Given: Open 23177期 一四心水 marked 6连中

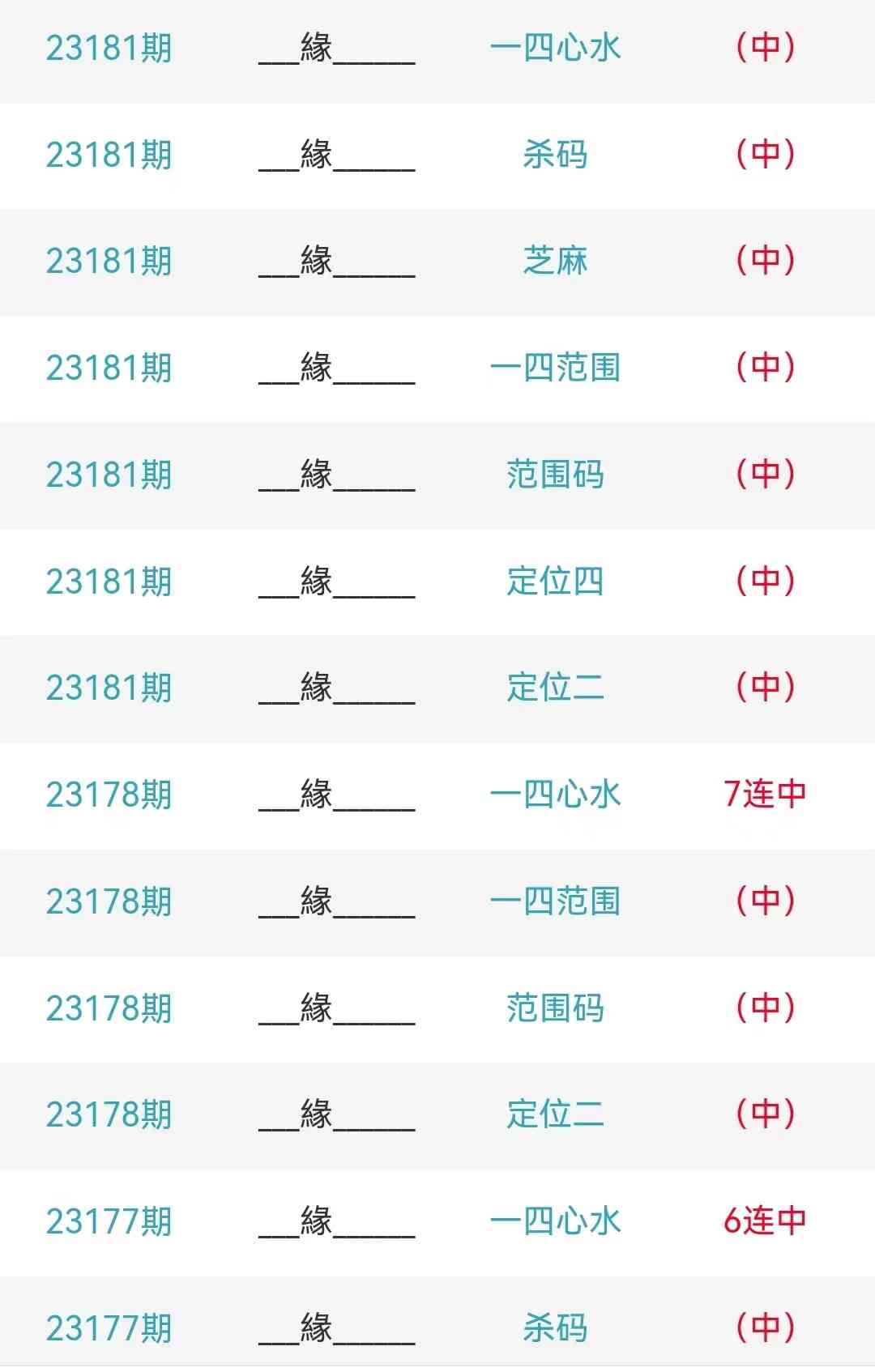Looking at the screenshot, I should 555,1221.
